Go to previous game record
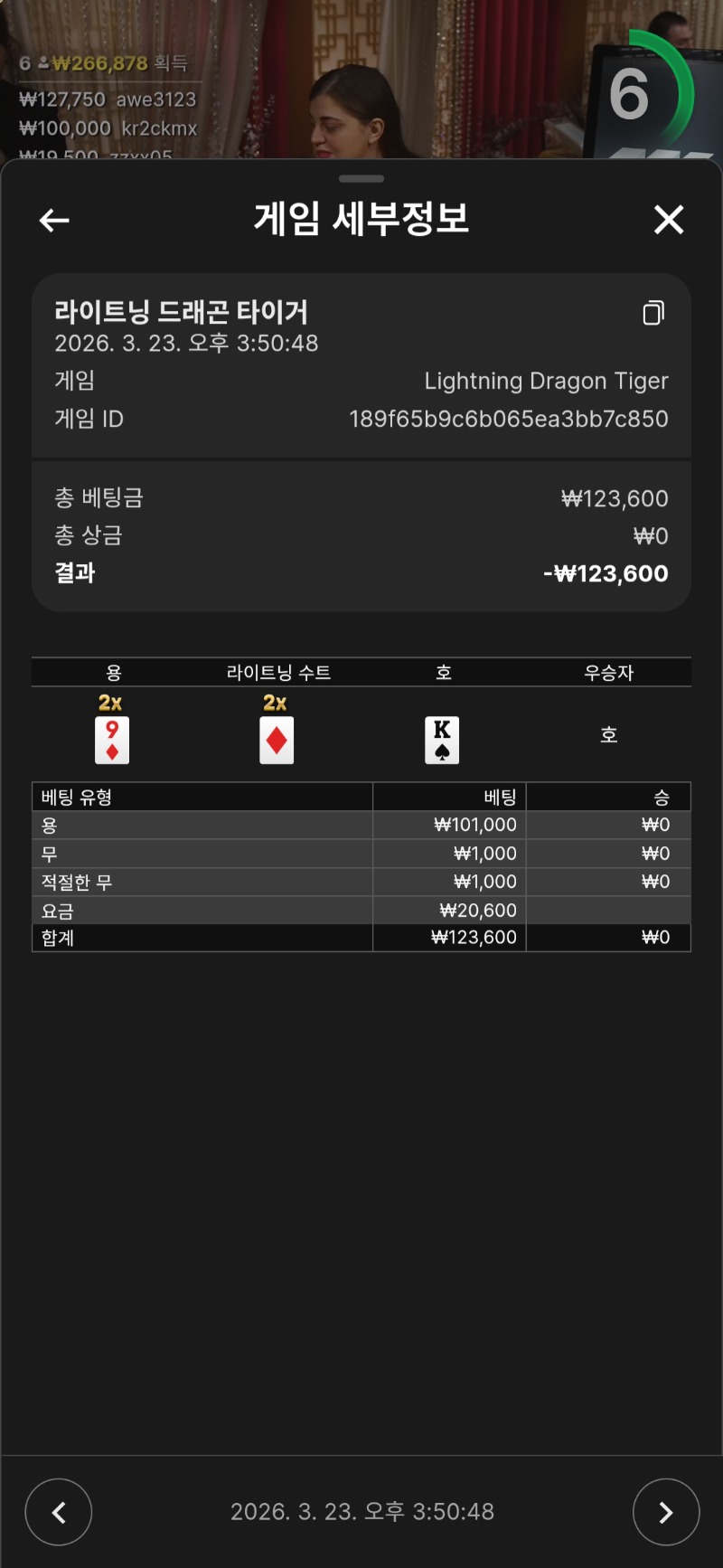The height and width of the screenshot is (1568, 723). [x=59, y=1511]
